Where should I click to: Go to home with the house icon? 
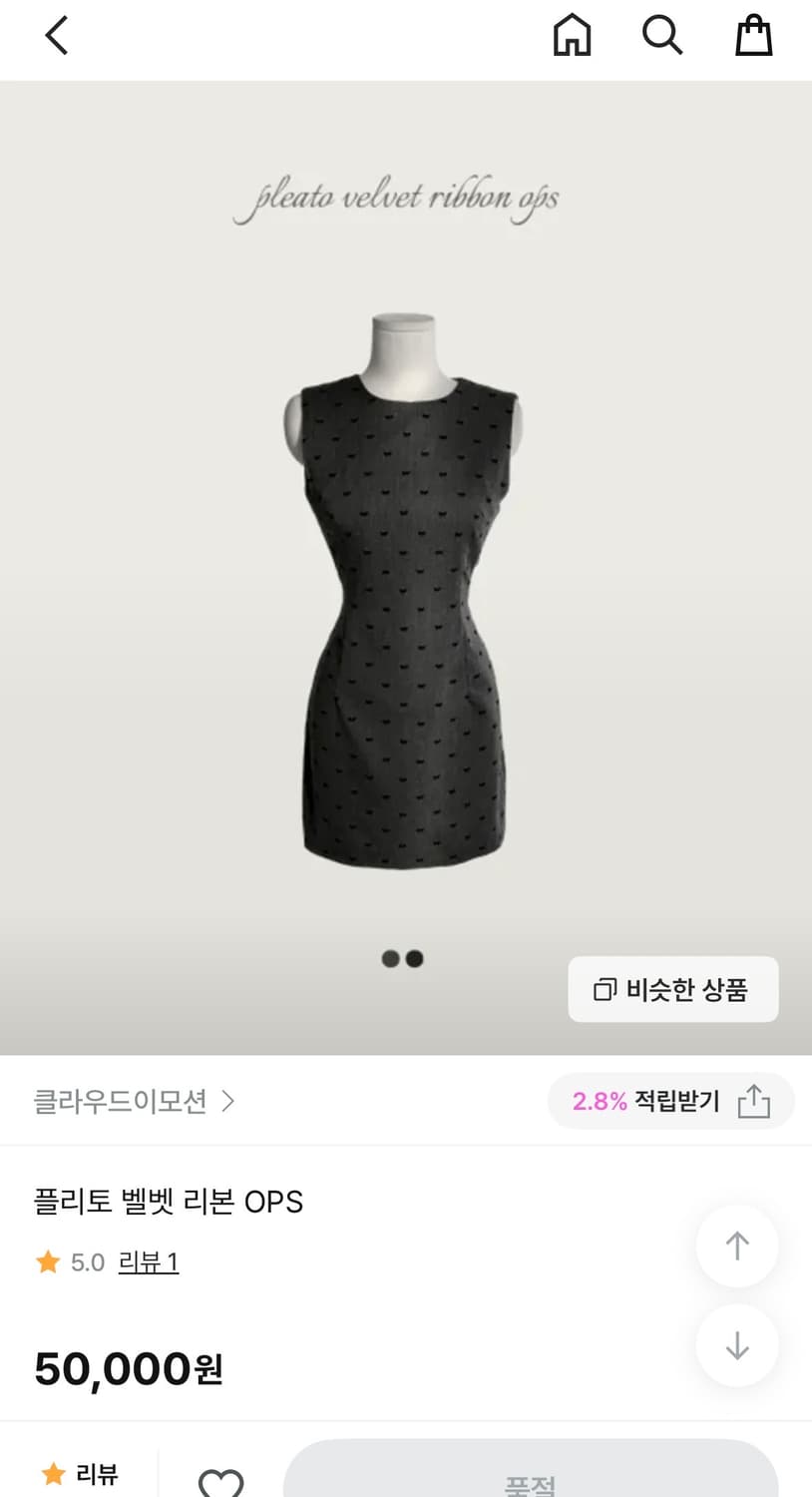(572, 35)
